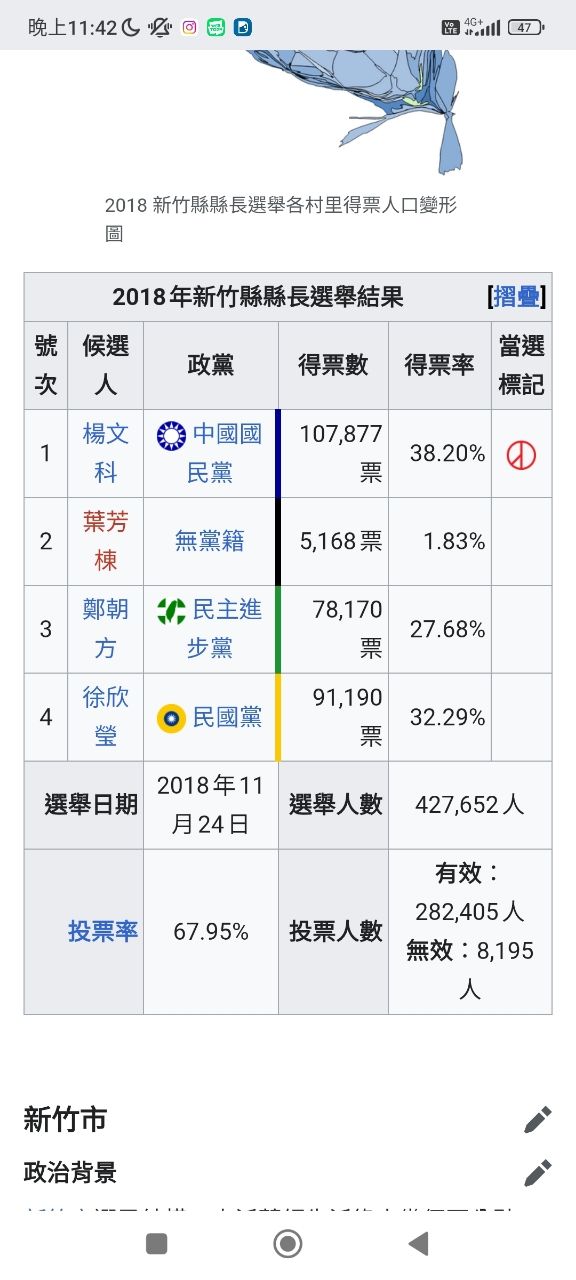Open the 葉芳棟 red link
576x1280 pixels.
click(106, 541)
